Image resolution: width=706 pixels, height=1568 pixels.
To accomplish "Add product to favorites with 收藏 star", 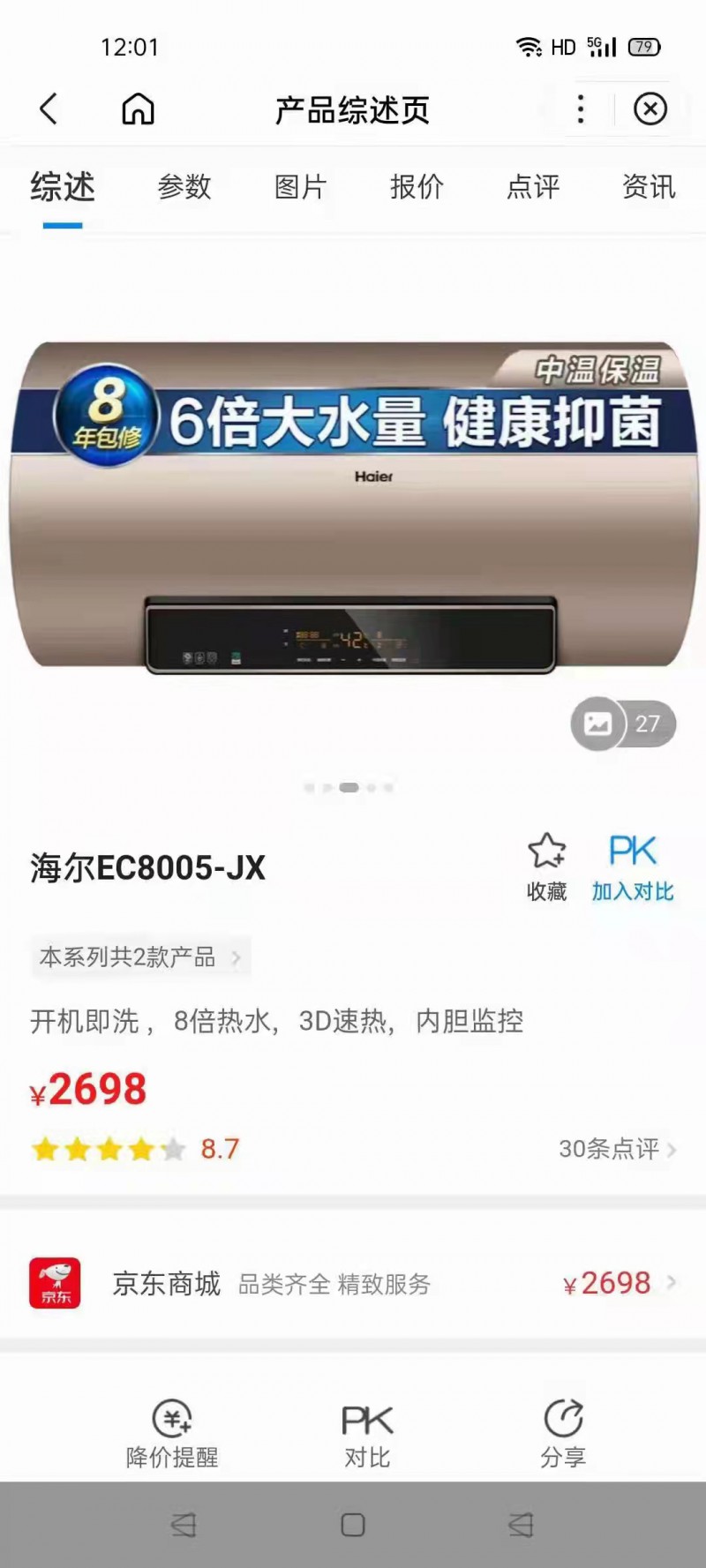I will [546, 867].
